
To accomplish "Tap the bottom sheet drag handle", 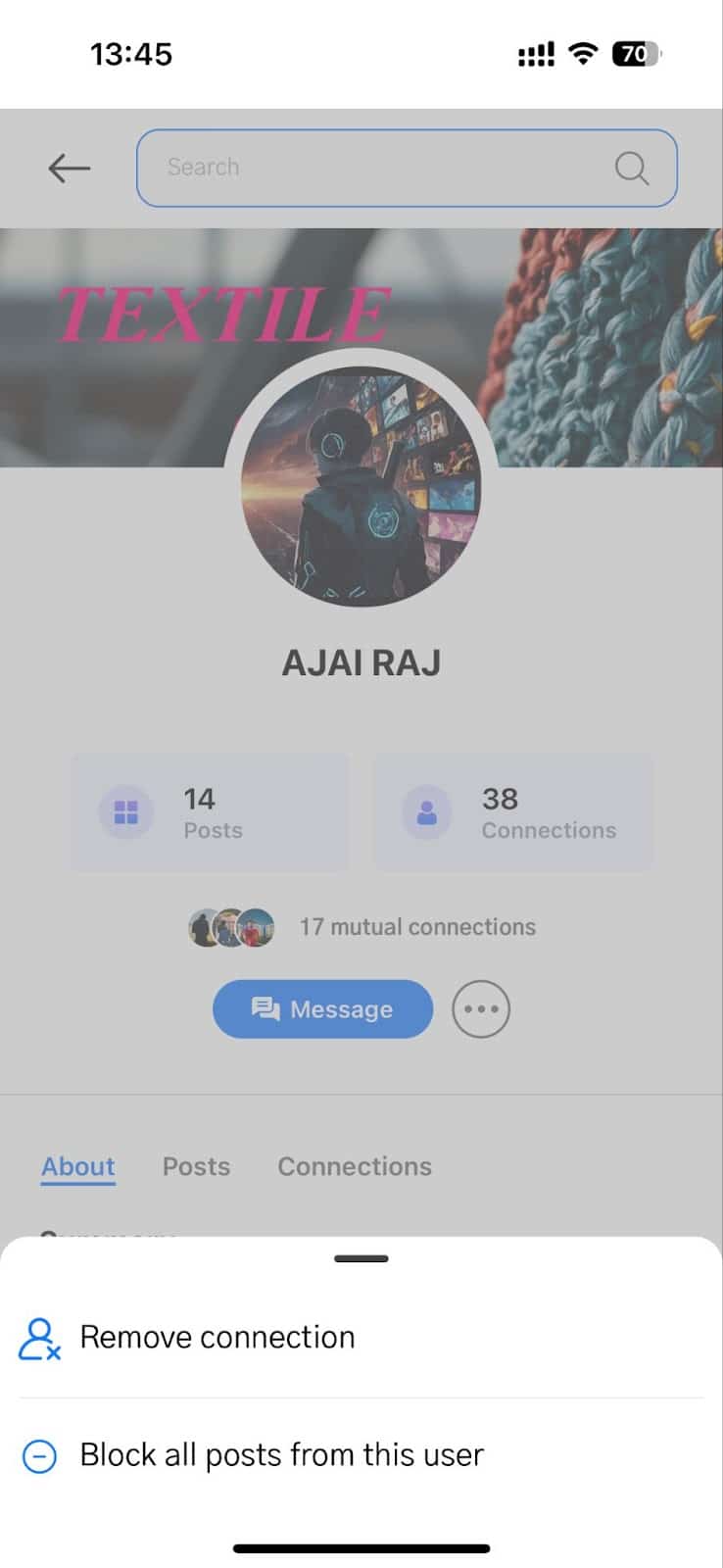I will 361,1258.
